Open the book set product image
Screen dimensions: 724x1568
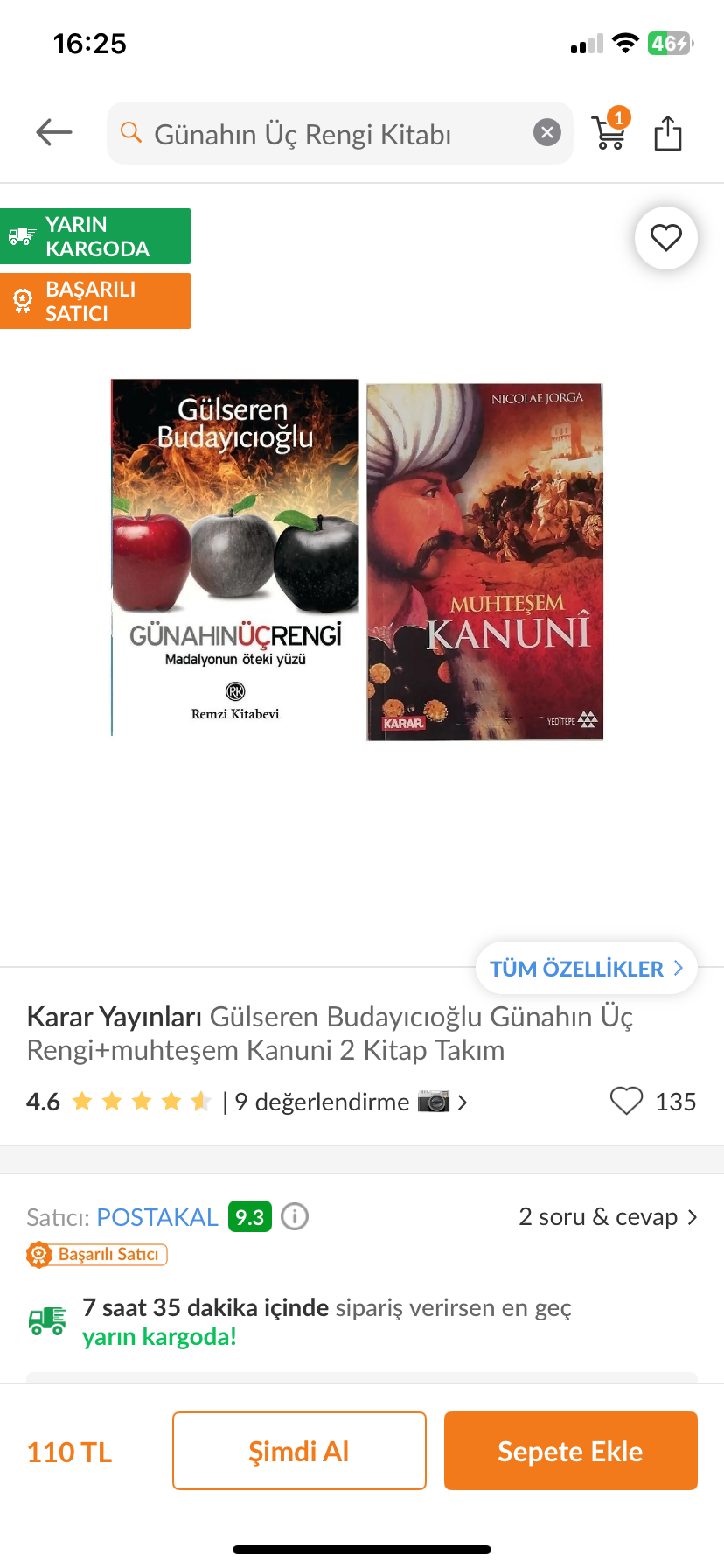[359, 560]
